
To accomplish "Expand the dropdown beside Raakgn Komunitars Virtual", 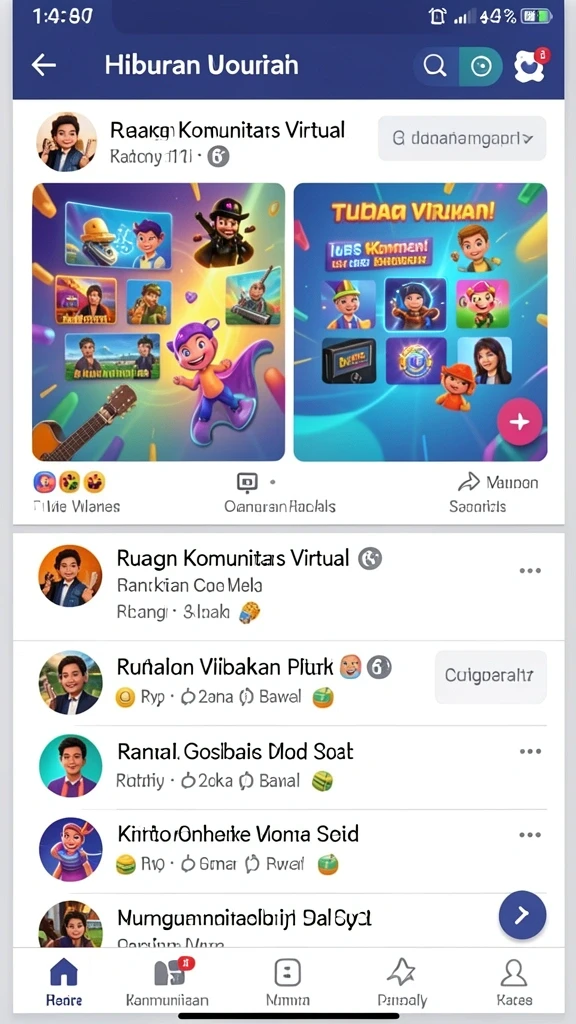I will click(462, 138).
